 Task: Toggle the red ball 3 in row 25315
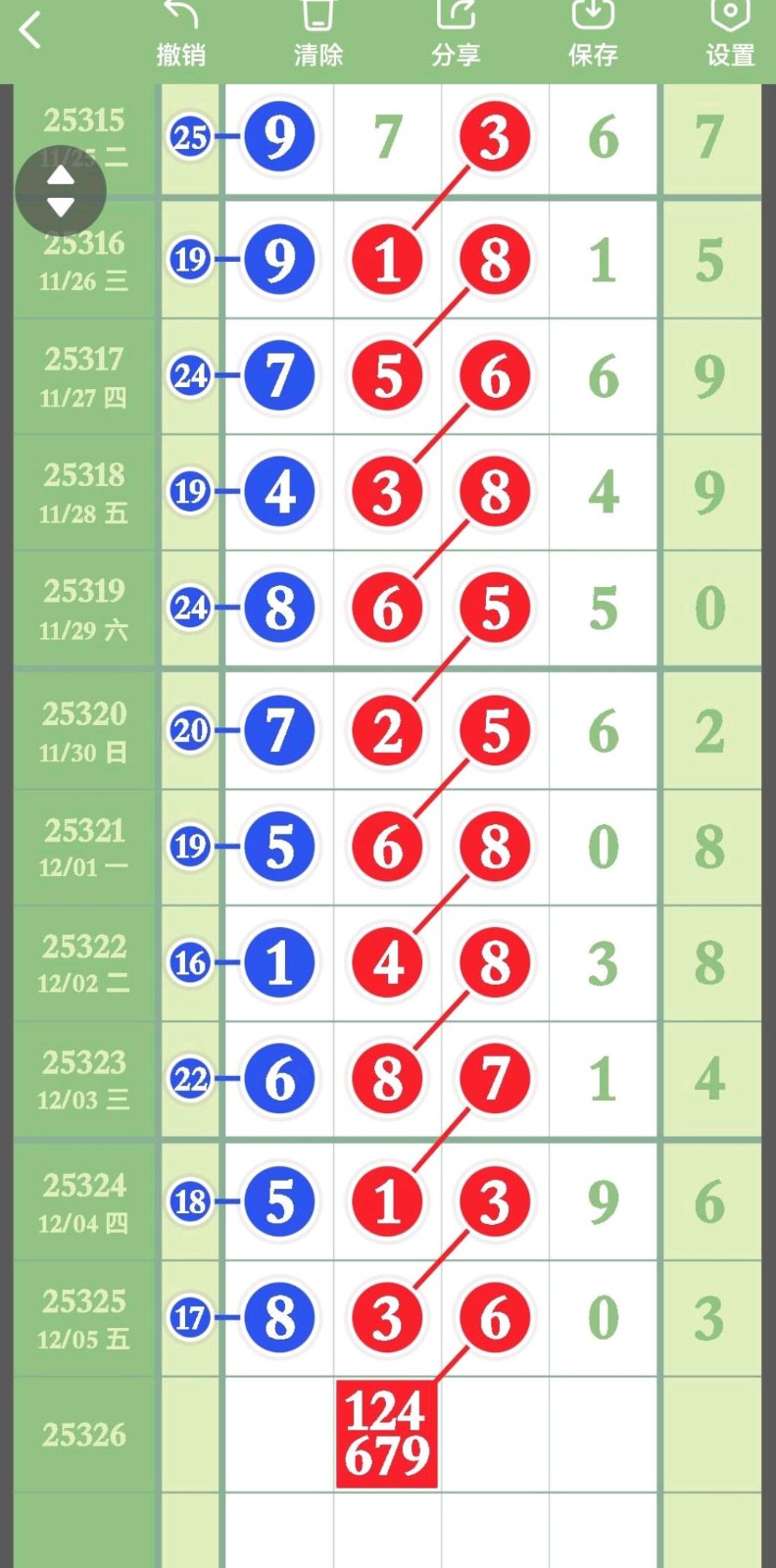pyautogui.click(x=495, y=137)
